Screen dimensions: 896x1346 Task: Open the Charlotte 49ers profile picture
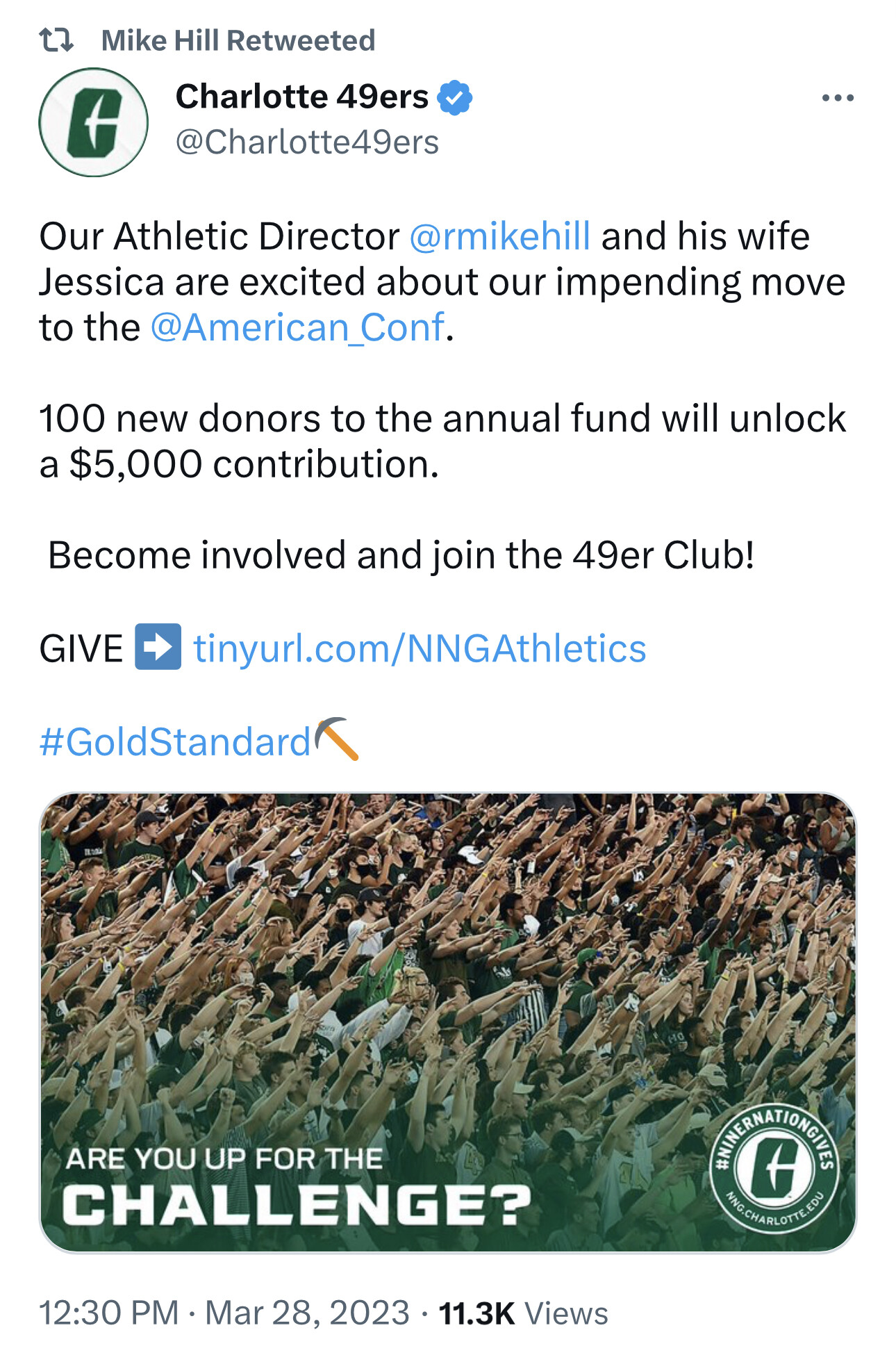[94, 122]
